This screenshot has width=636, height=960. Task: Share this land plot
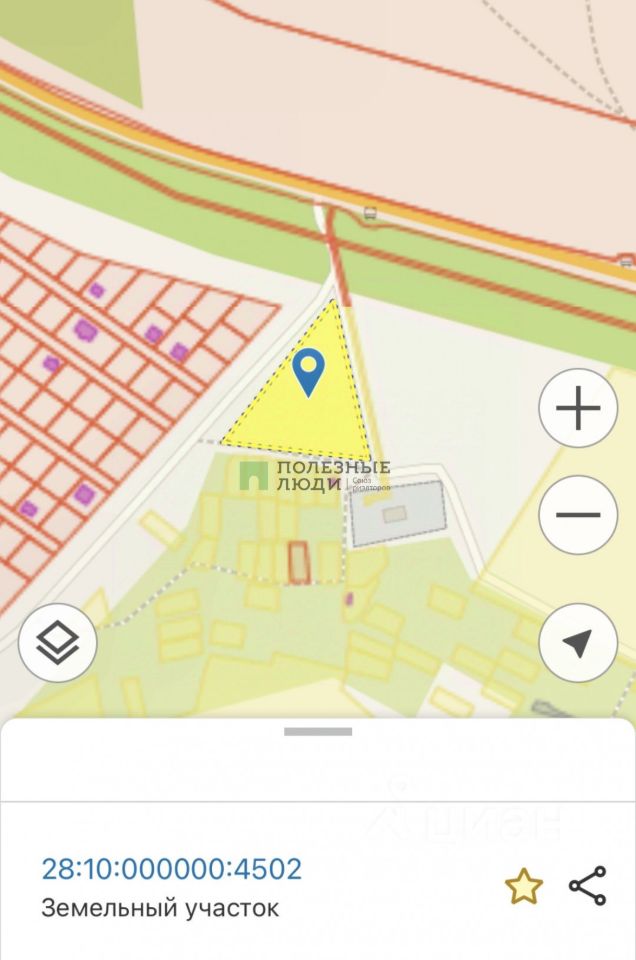(x=587, y=886)
